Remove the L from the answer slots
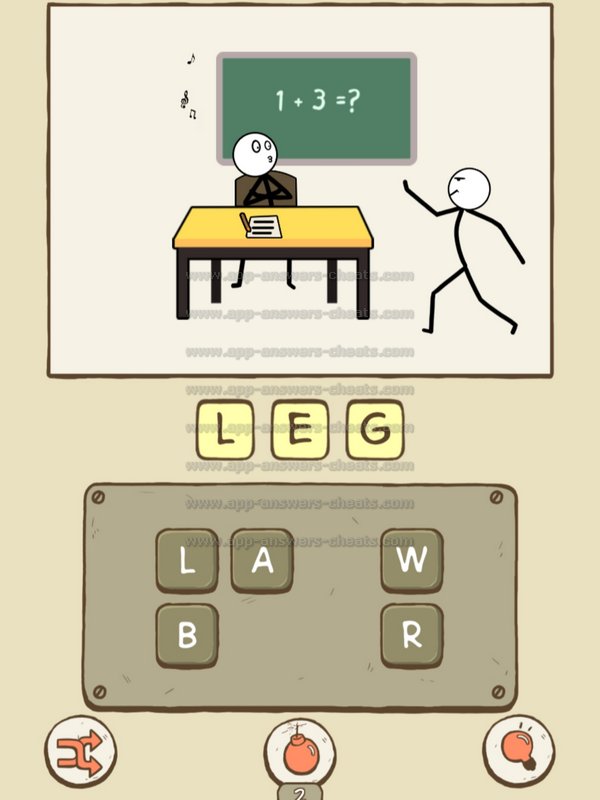600x800 pixels. [x=226, y=431]
